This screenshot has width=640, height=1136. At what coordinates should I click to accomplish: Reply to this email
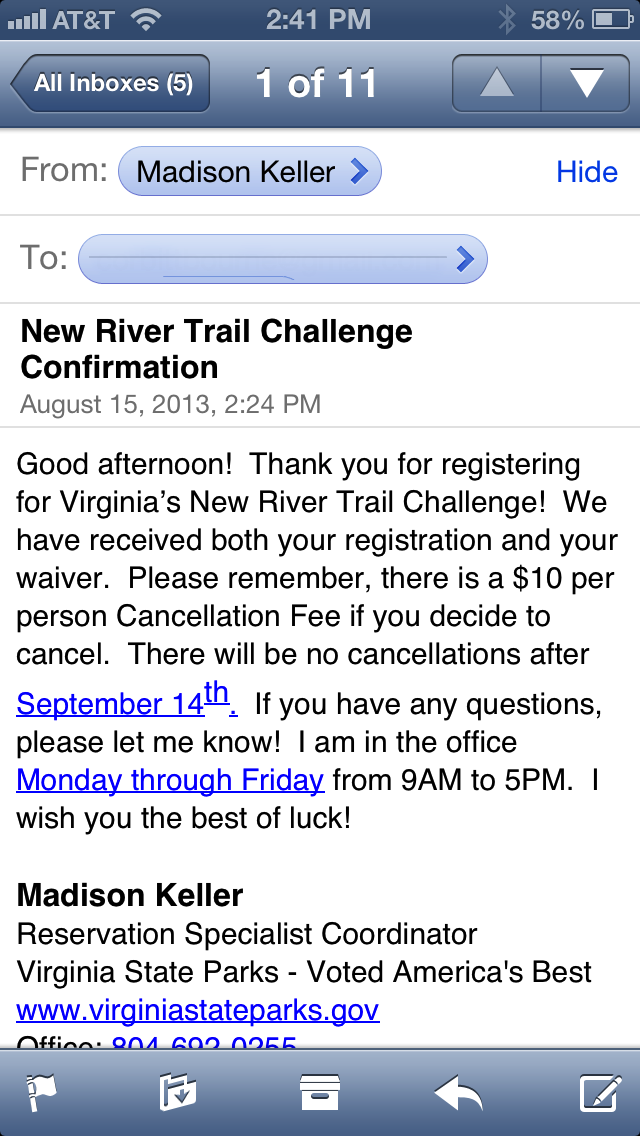[459, 1094]
